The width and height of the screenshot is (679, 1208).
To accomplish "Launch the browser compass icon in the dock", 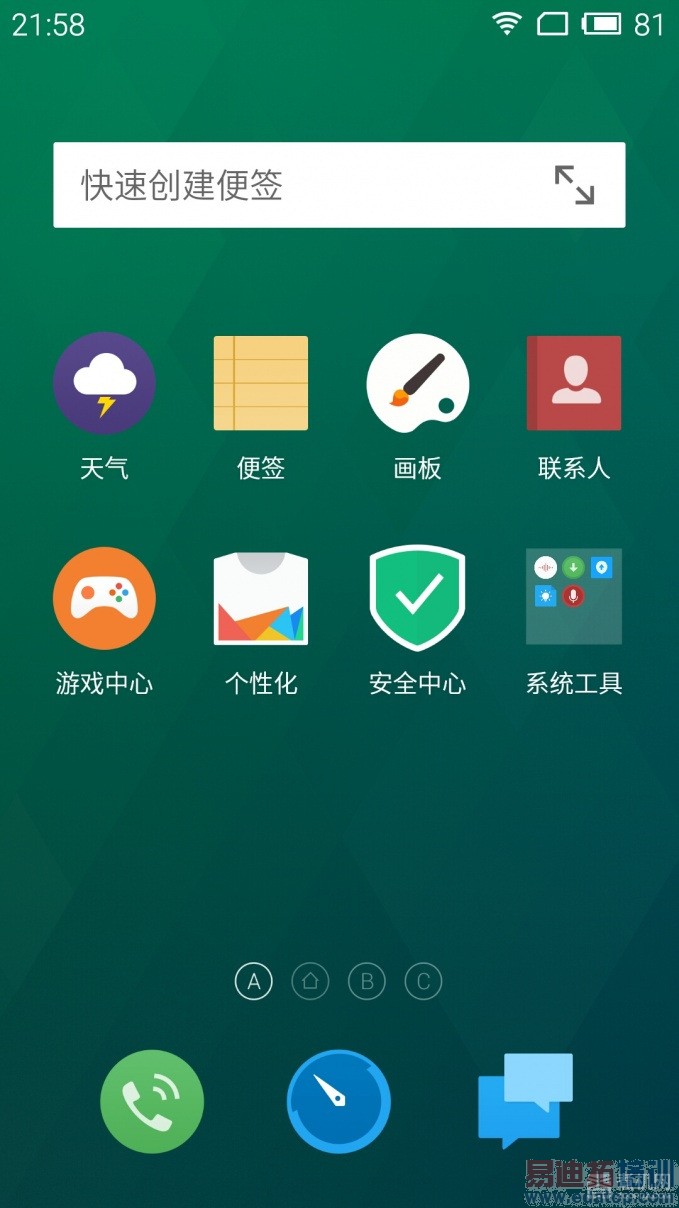I will point(339,1101).
